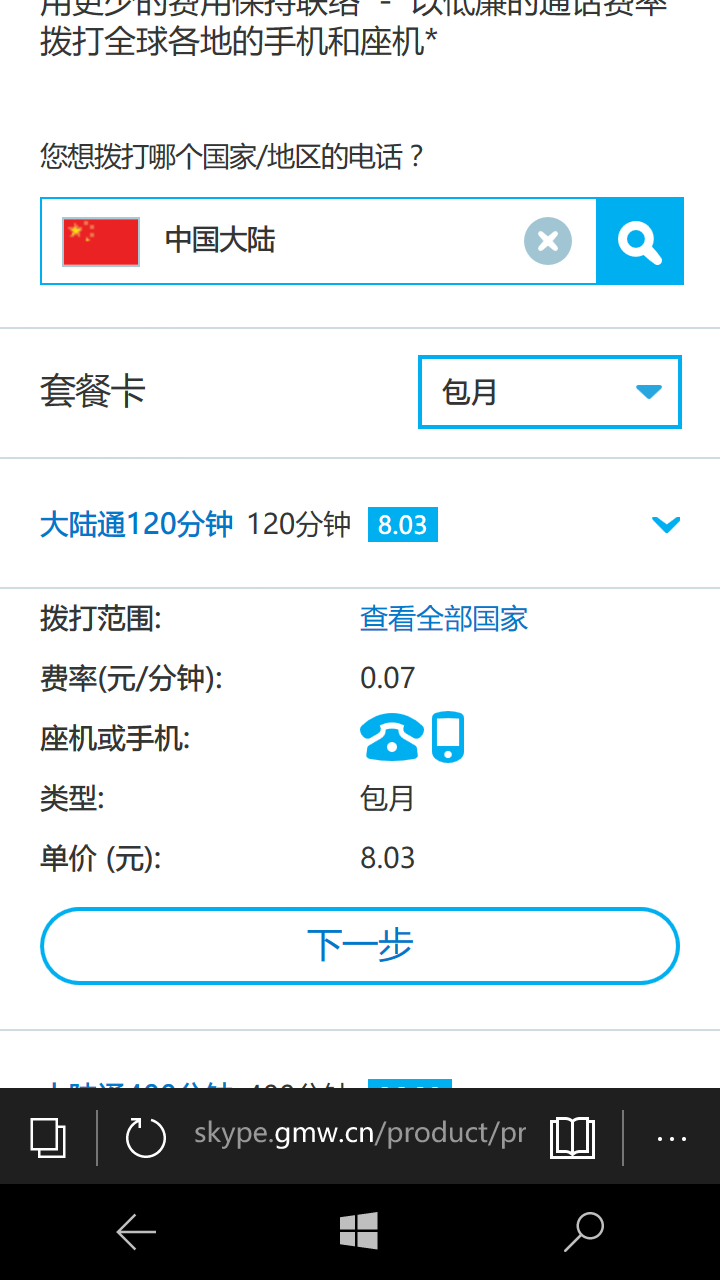Open the browser tabs view
The image size is (720, 1280).
[48, 1137]
